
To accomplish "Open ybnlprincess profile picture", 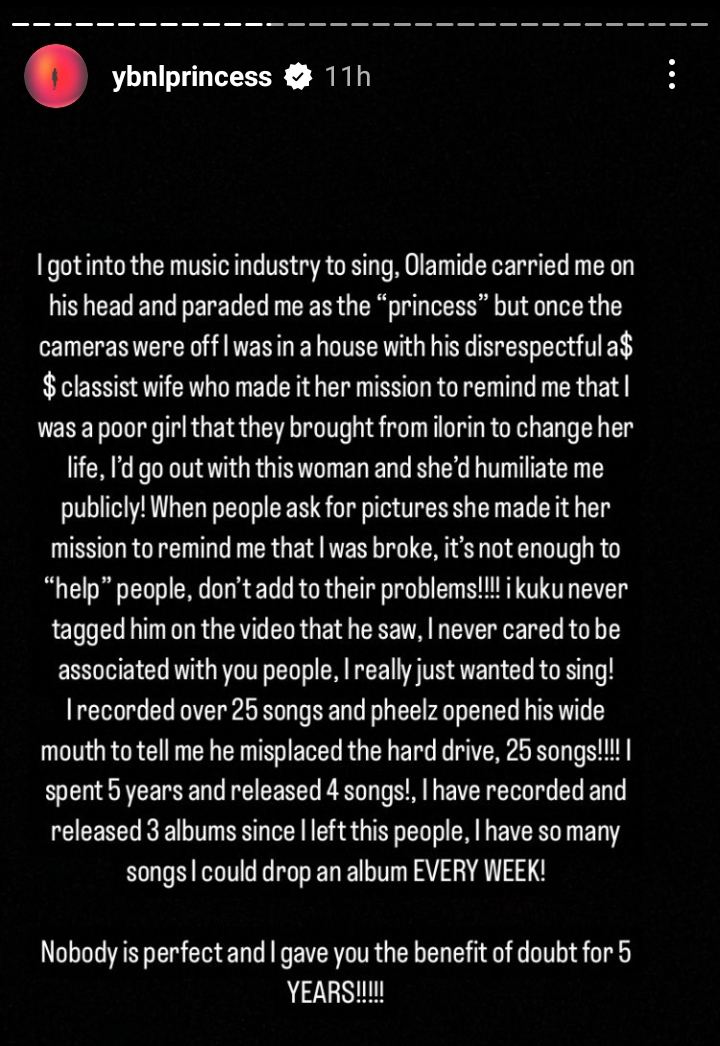I will point(54,77).
